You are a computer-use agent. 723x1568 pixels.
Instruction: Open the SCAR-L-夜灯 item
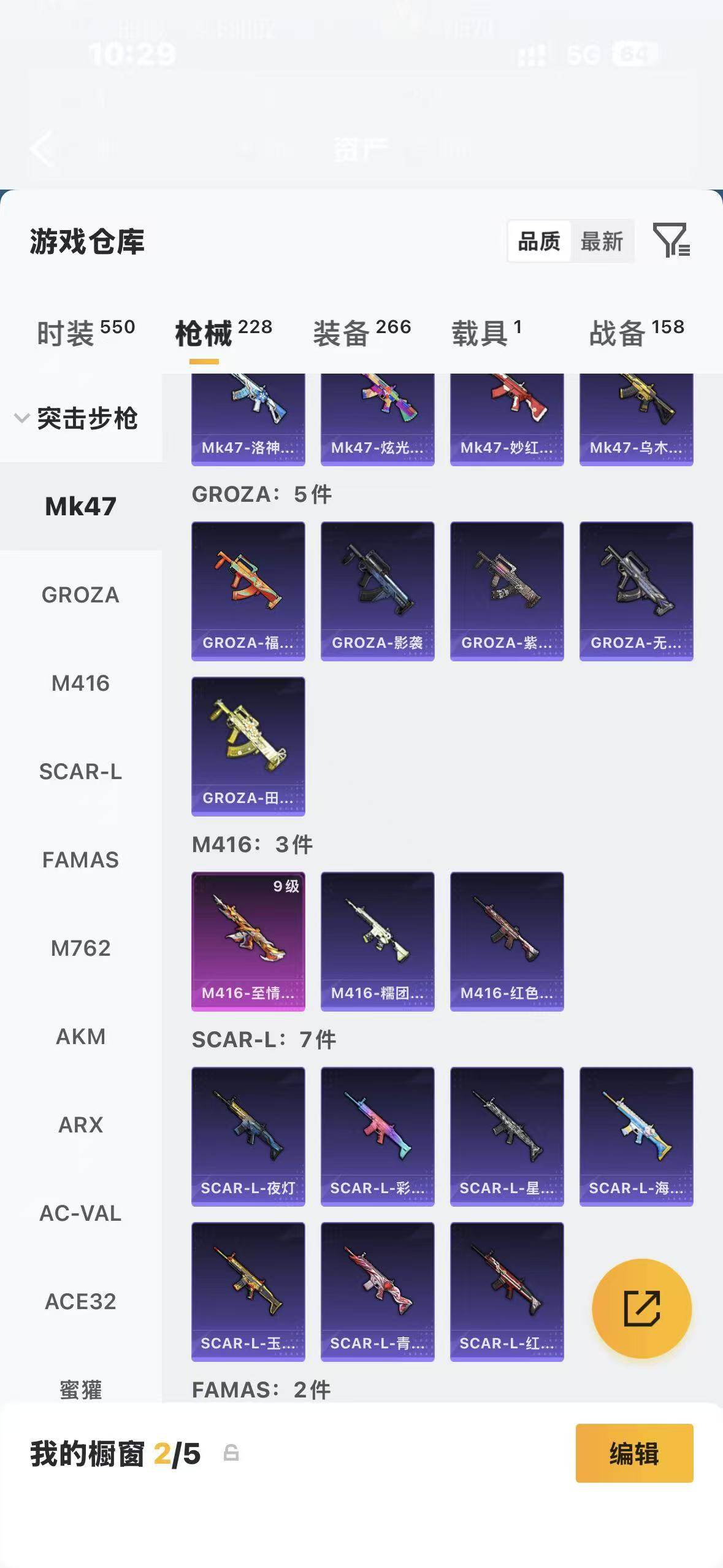pyautogui.click(x=248, y=1136)
